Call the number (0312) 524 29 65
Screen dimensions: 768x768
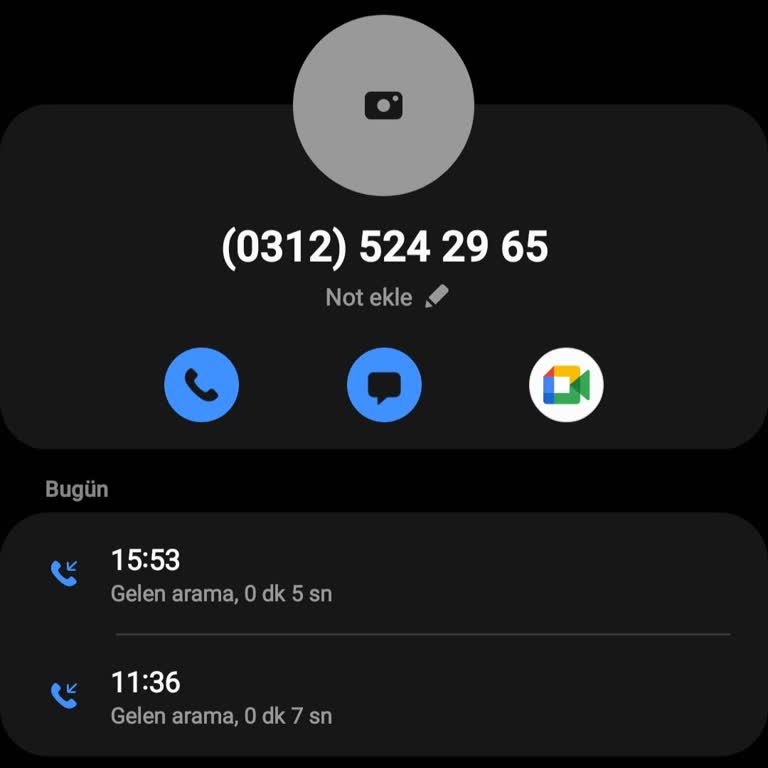tap(201, 385)
